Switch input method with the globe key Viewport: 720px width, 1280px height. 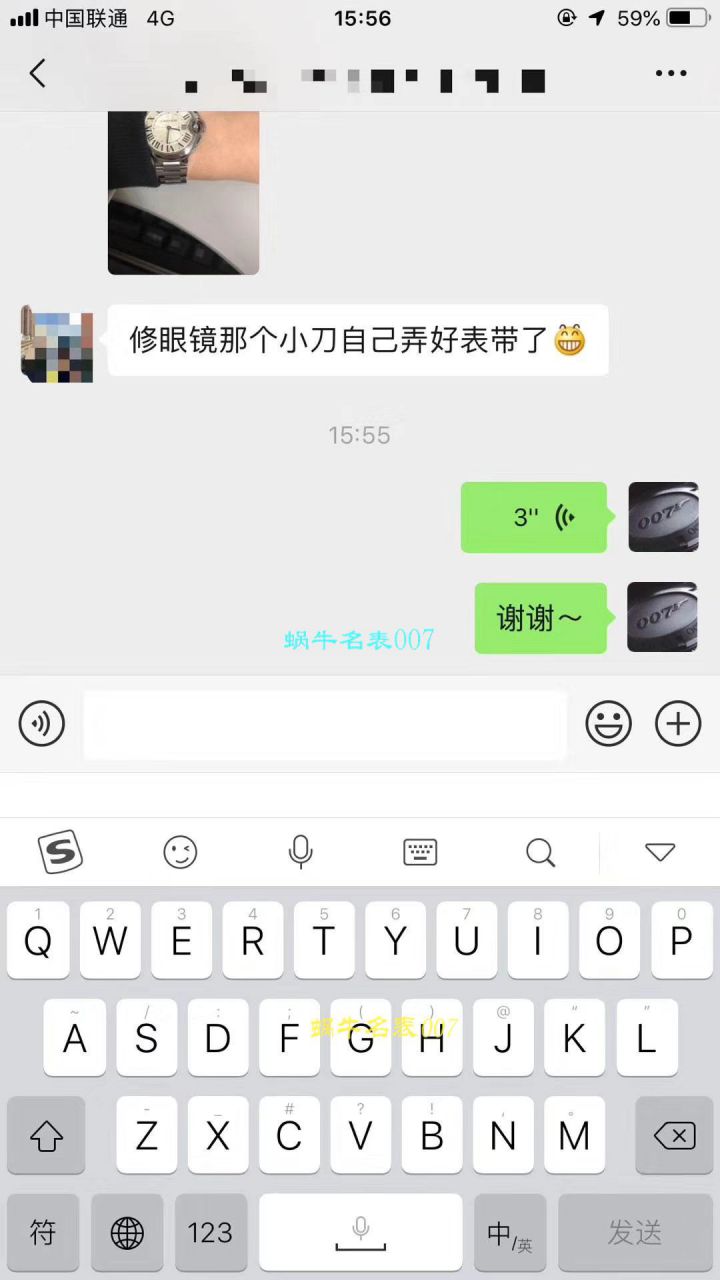coord(127,1233)
